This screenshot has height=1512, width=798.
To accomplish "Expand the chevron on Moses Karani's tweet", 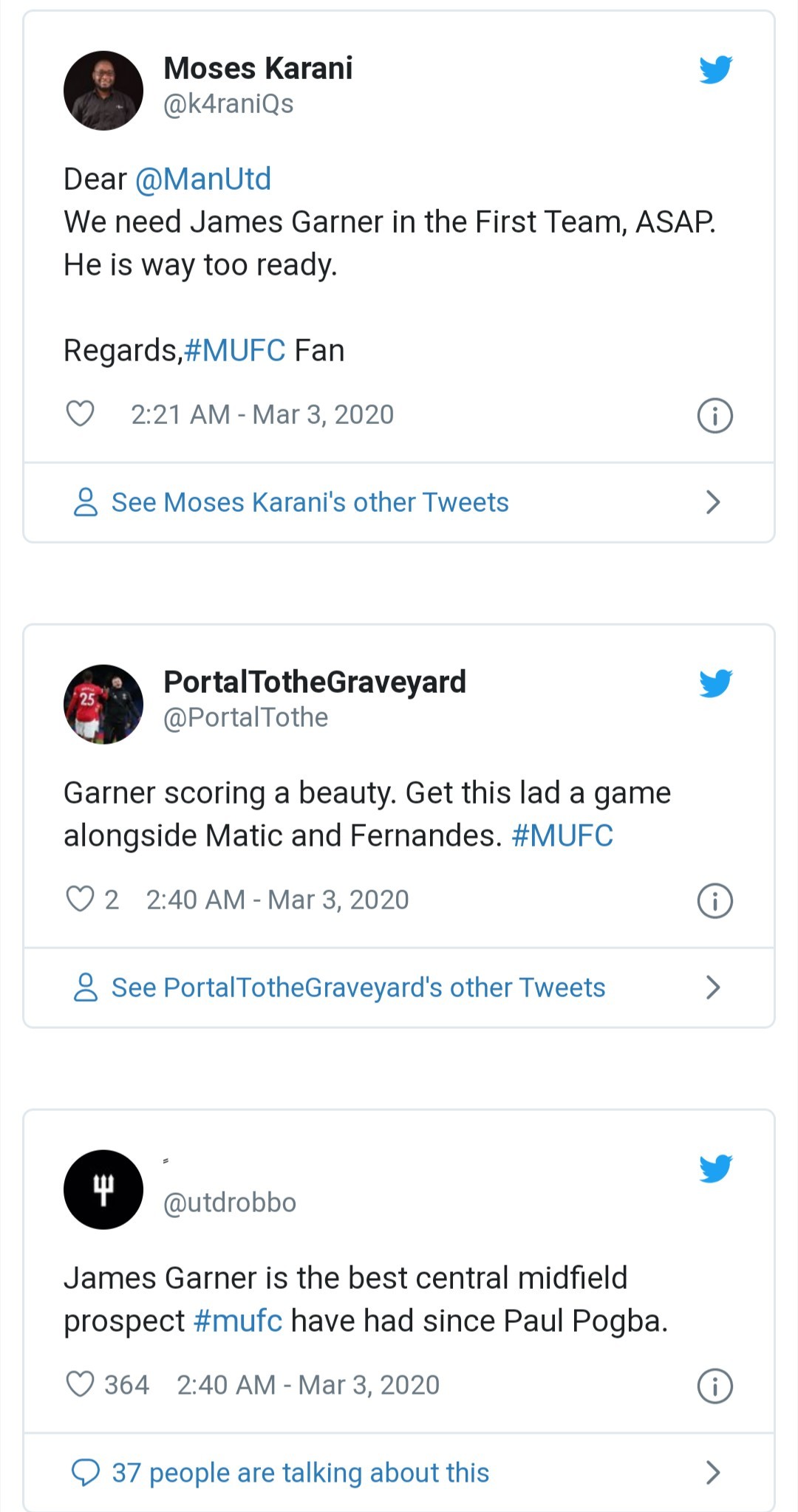I will [713, 502].
